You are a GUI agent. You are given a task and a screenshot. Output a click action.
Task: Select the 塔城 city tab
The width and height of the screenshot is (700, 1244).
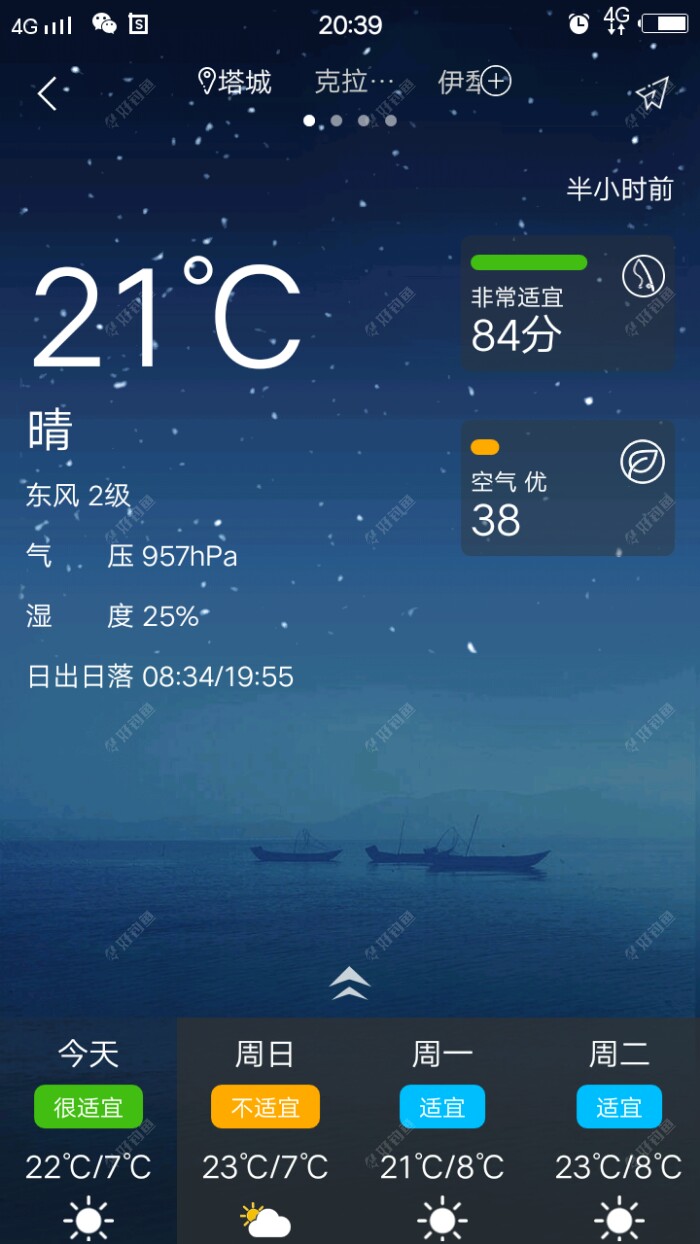point(236,82)
